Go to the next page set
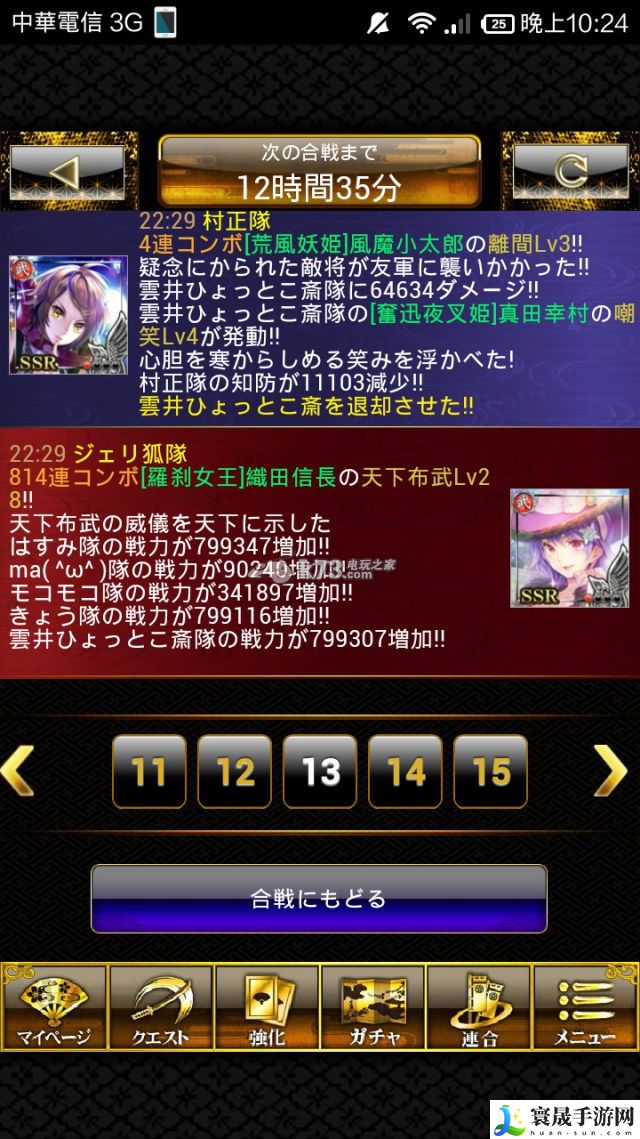Screen dimensions: 640x1139 pos(611,771)
